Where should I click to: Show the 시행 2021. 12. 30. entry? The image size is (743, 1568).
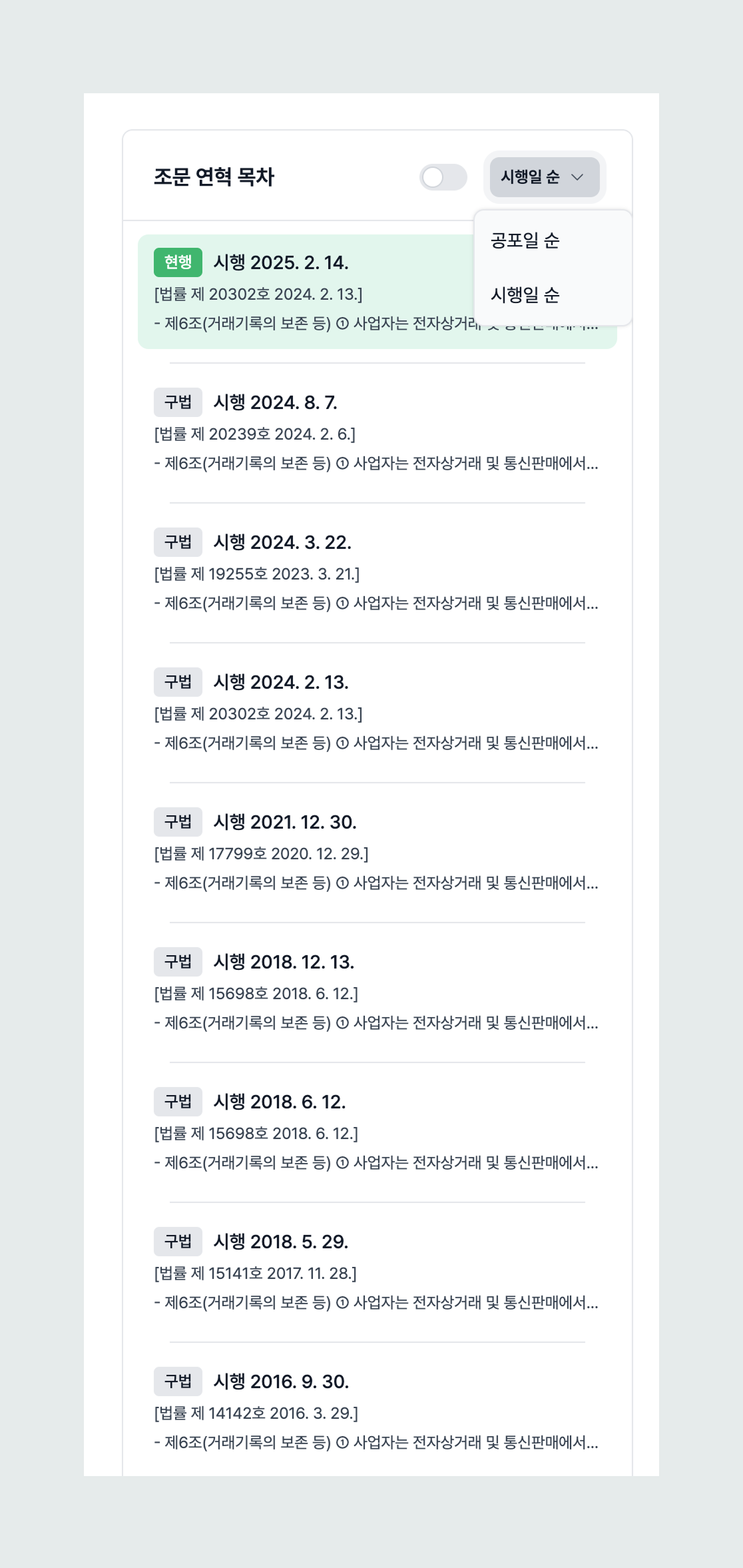click(377, 851)
